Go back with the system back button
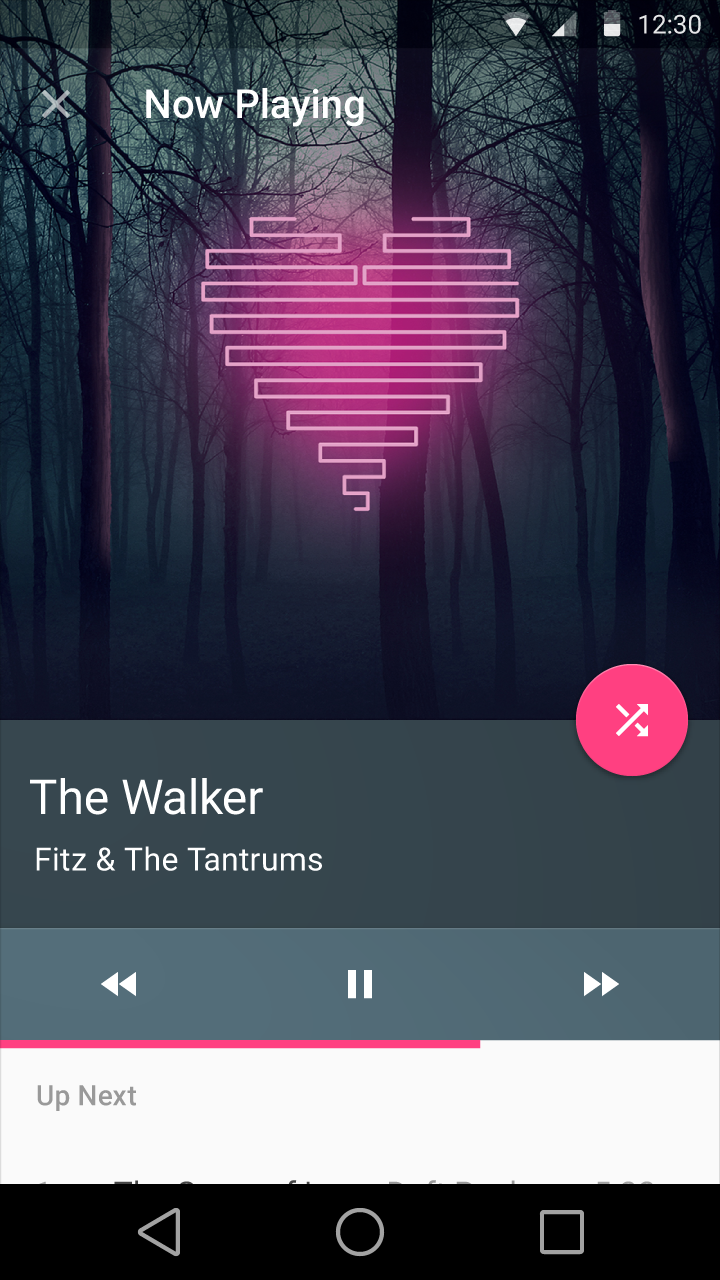The image size is (720, 1280). tap(159, 1232)
